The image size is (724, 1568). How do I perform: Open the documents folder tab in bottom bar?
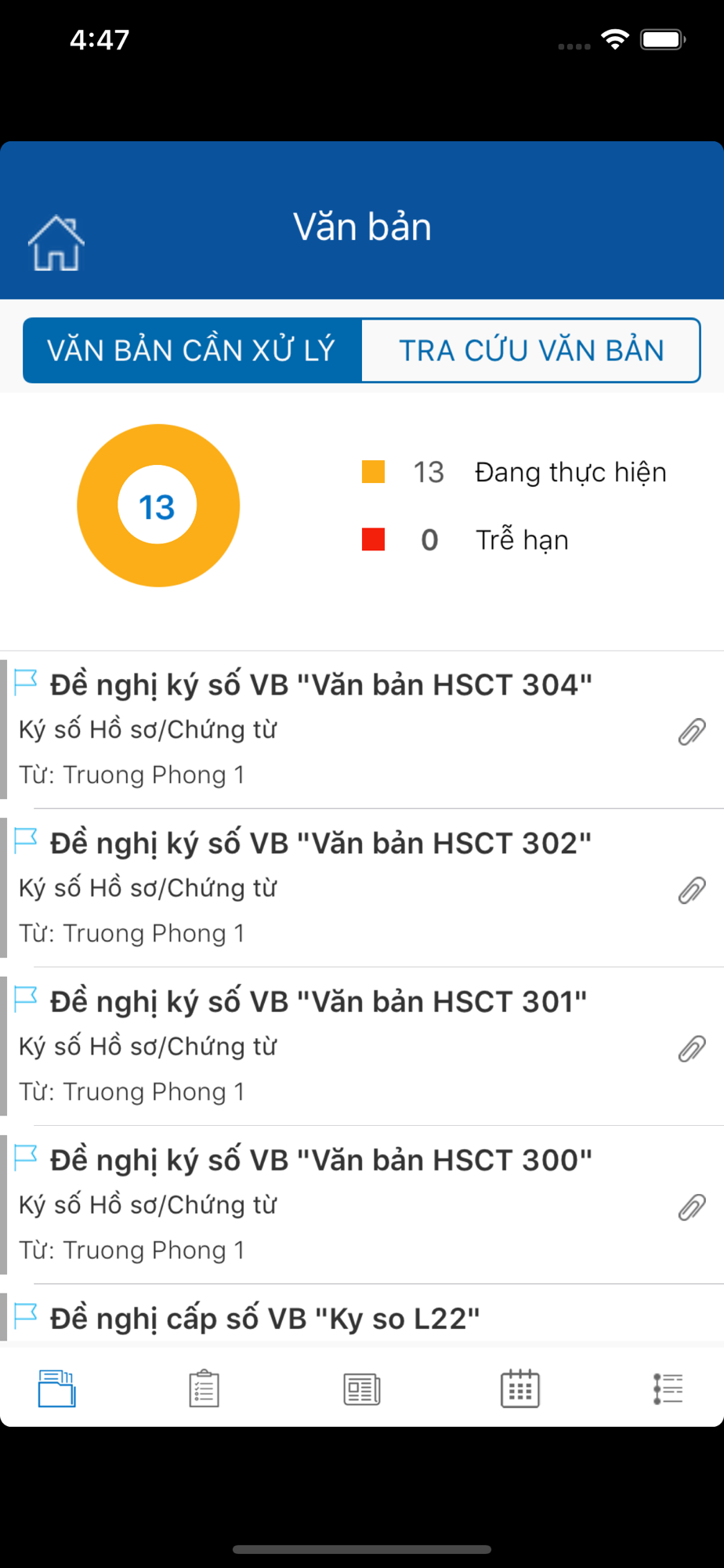tap(57, 1388)
